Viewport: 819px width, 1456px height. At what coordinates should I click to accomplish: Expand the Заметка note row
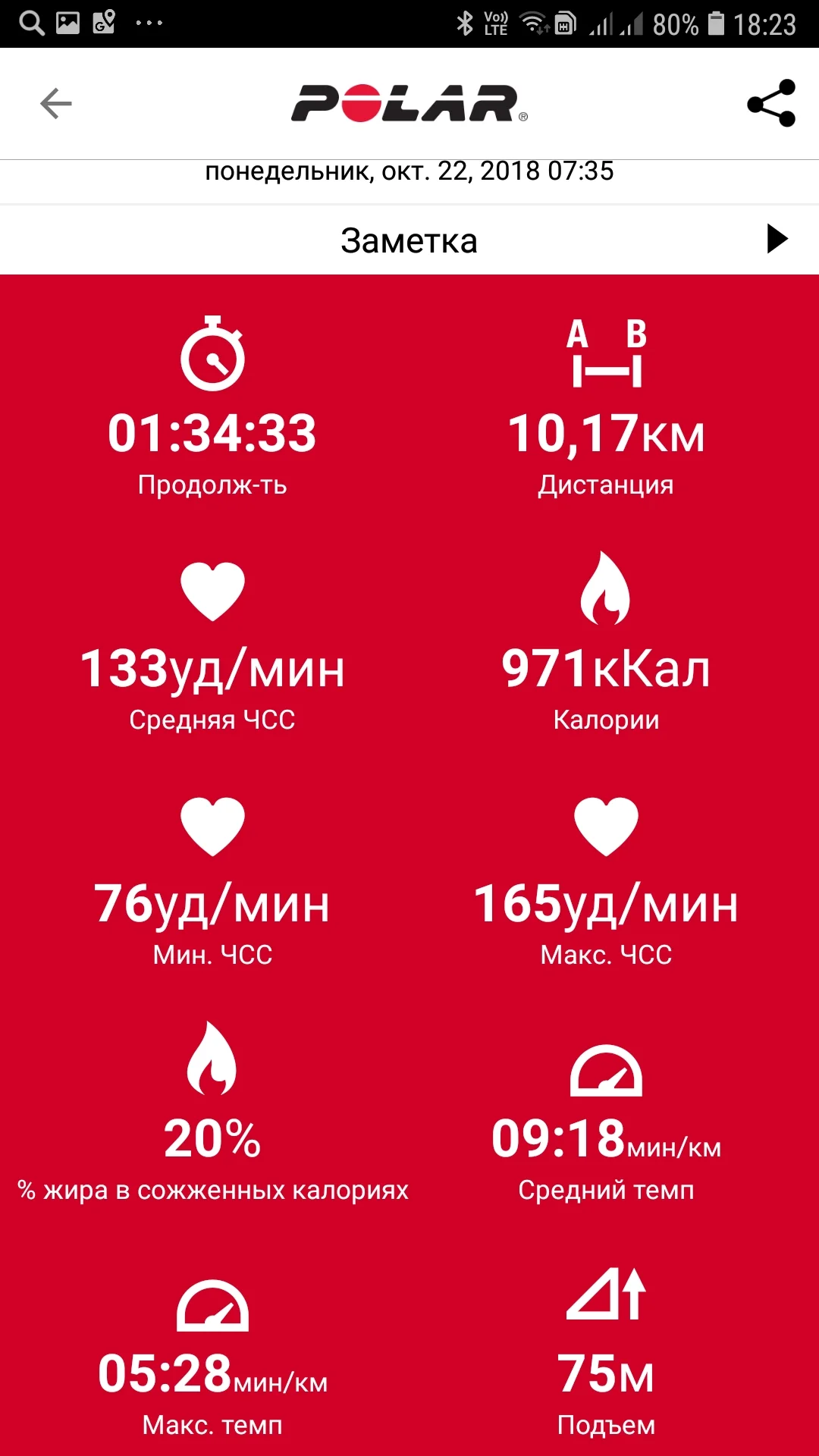coord(777,240)
